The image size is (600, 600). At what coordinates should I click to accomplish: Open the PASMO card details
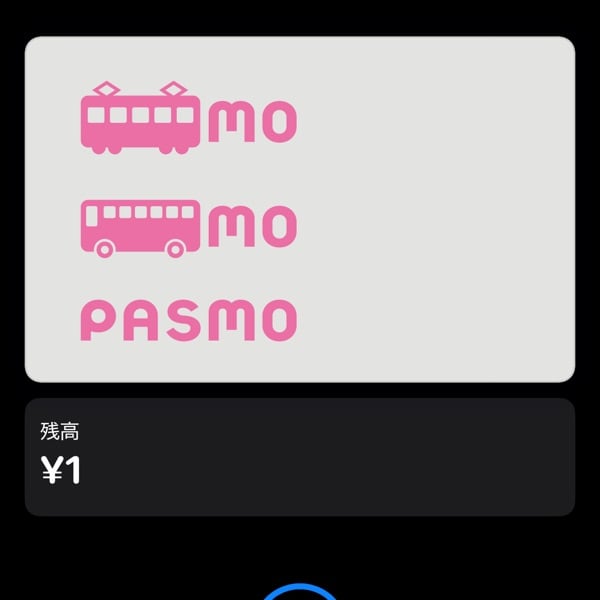coord(300,209)
